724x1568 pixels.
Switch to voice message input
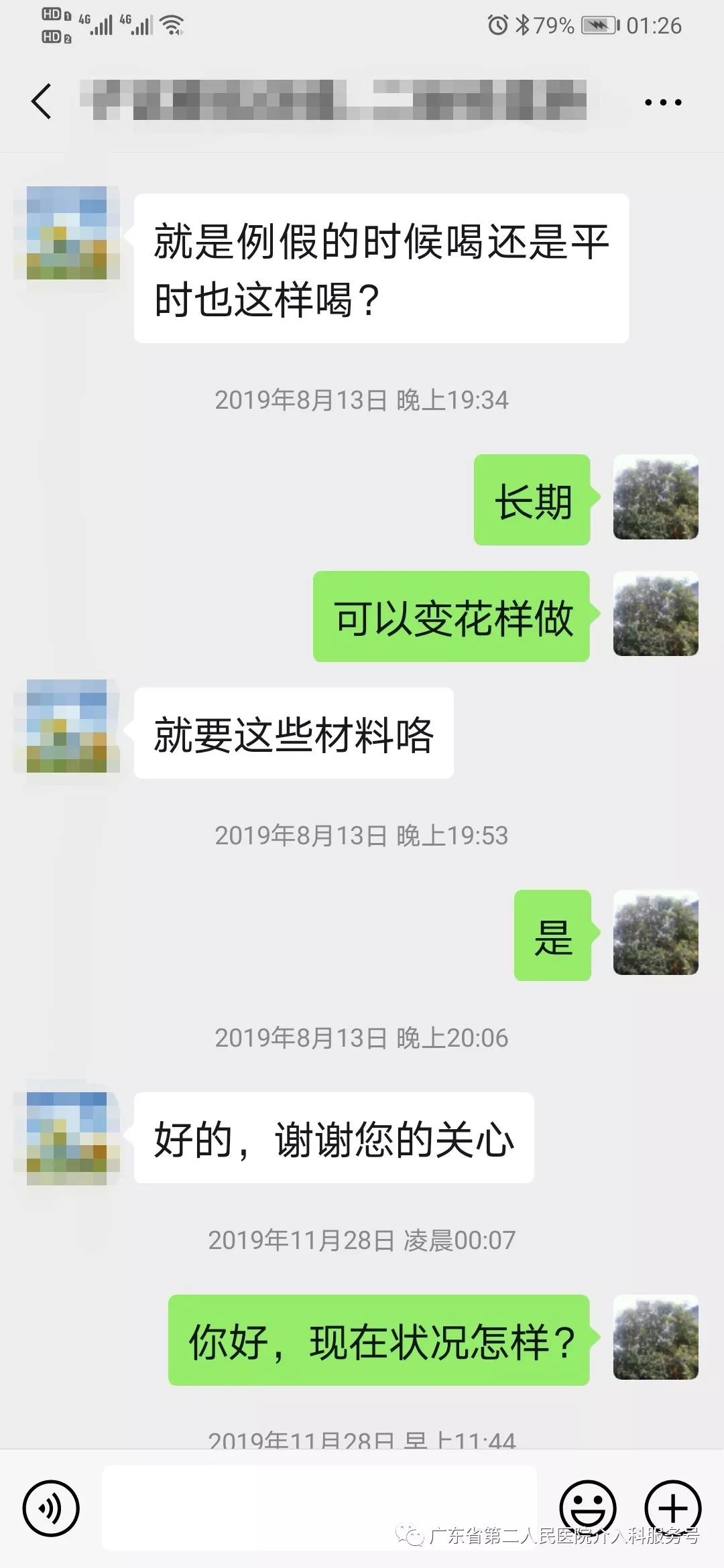(51, 1508)
